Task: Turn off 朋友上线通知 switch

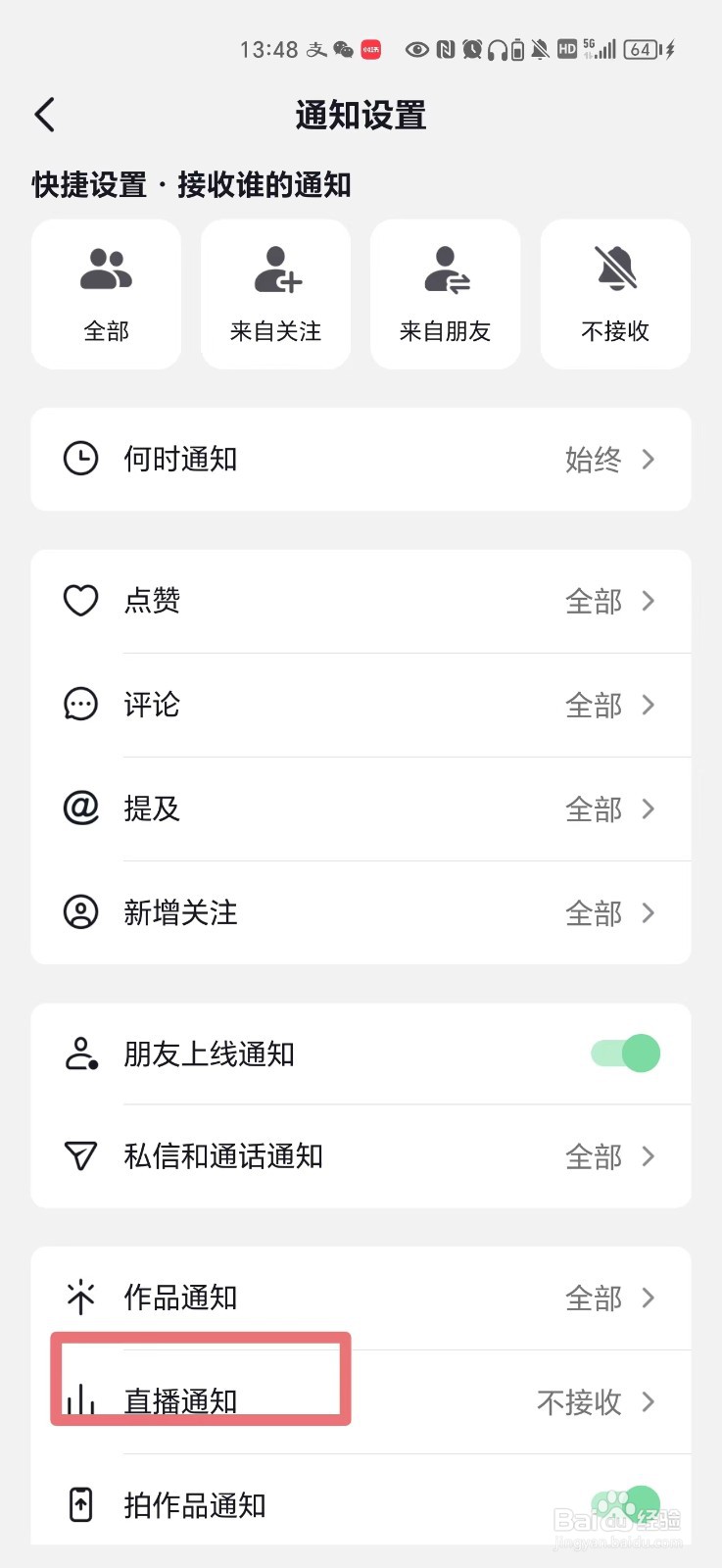Action: click(625, 1053)
